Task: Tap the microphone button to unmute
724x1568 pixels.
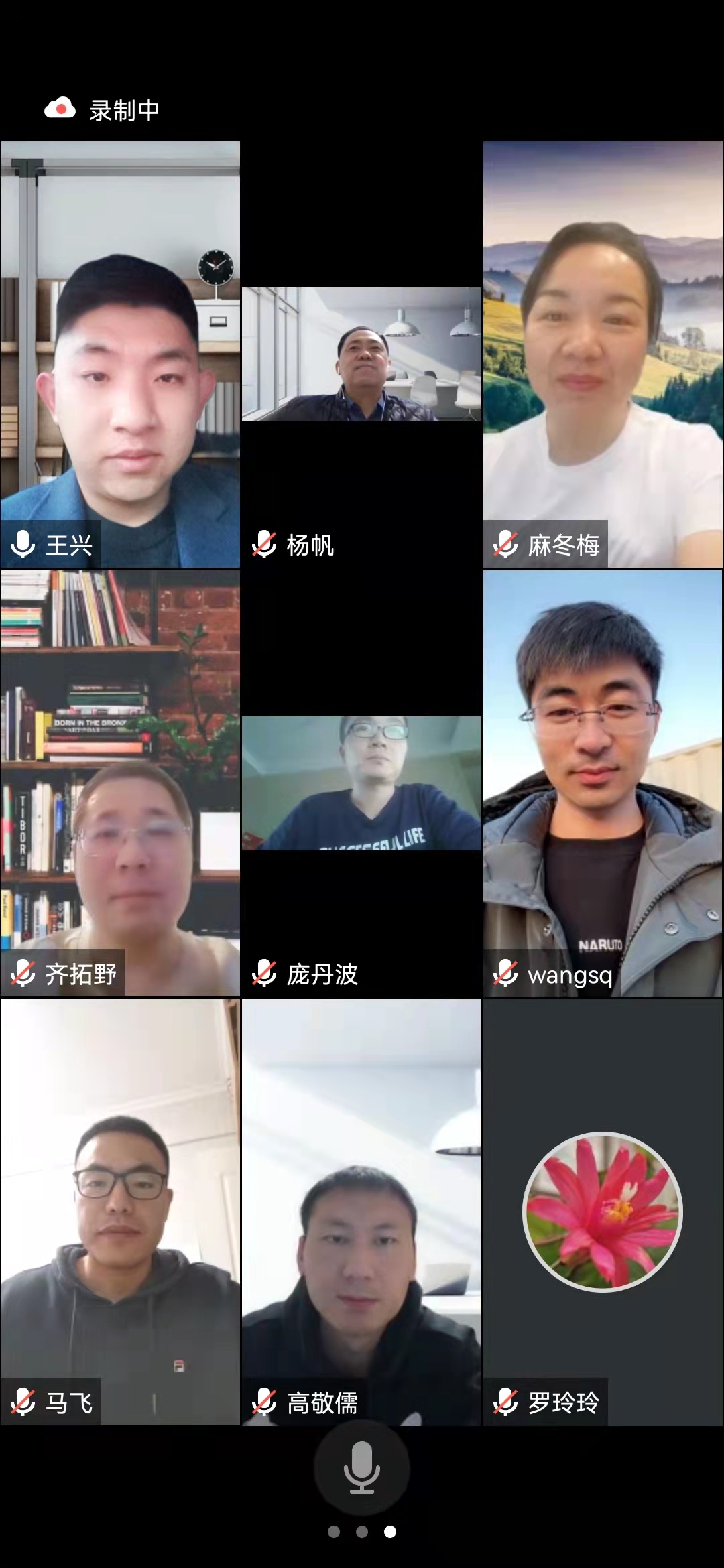Action: tap(362, 1467)
